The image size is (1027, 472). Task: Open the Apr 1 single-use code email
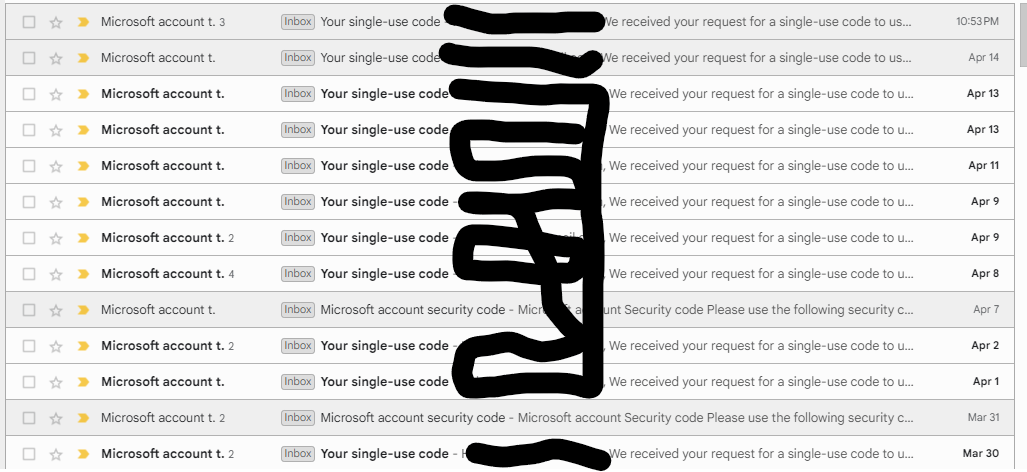(512, 382)
